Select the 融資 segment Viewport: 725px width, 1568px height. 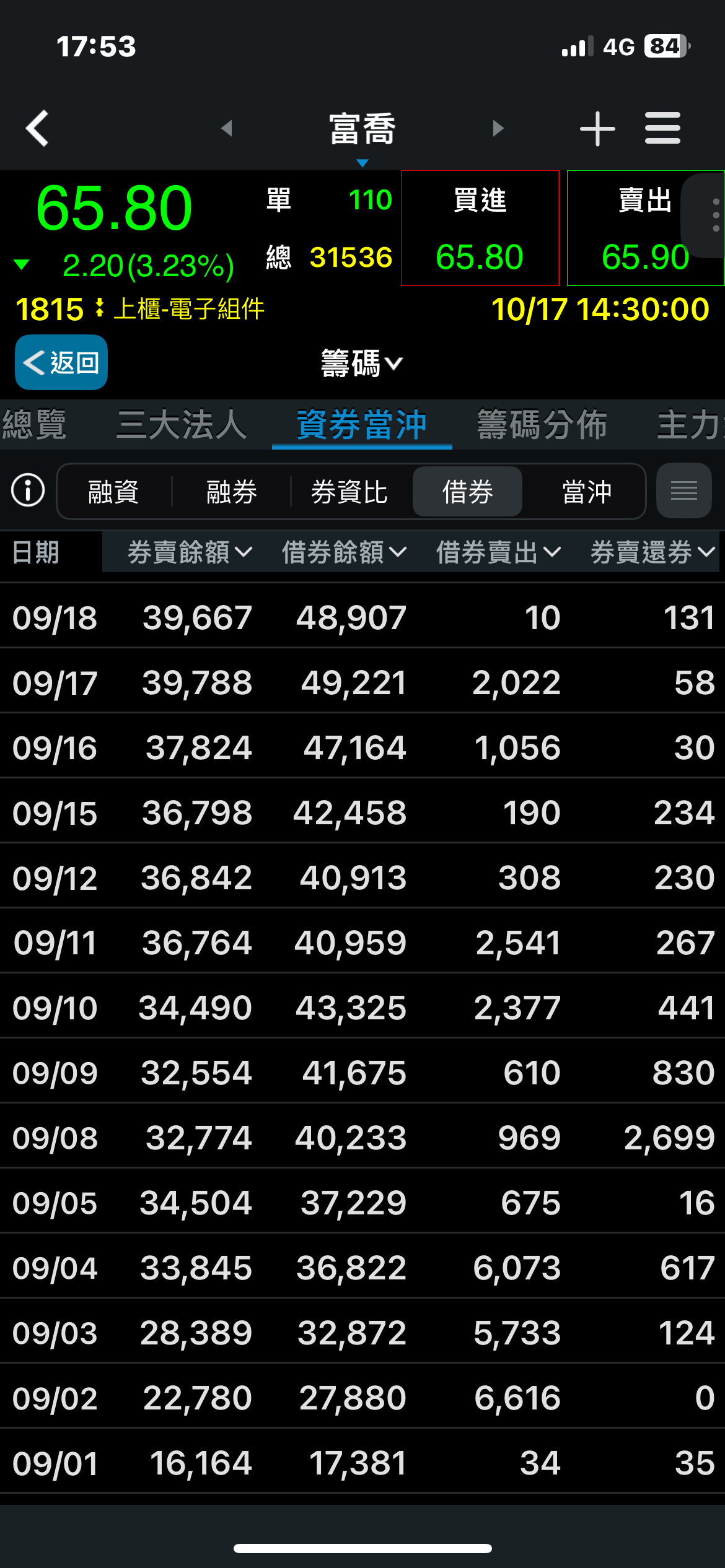pos(113,492)
